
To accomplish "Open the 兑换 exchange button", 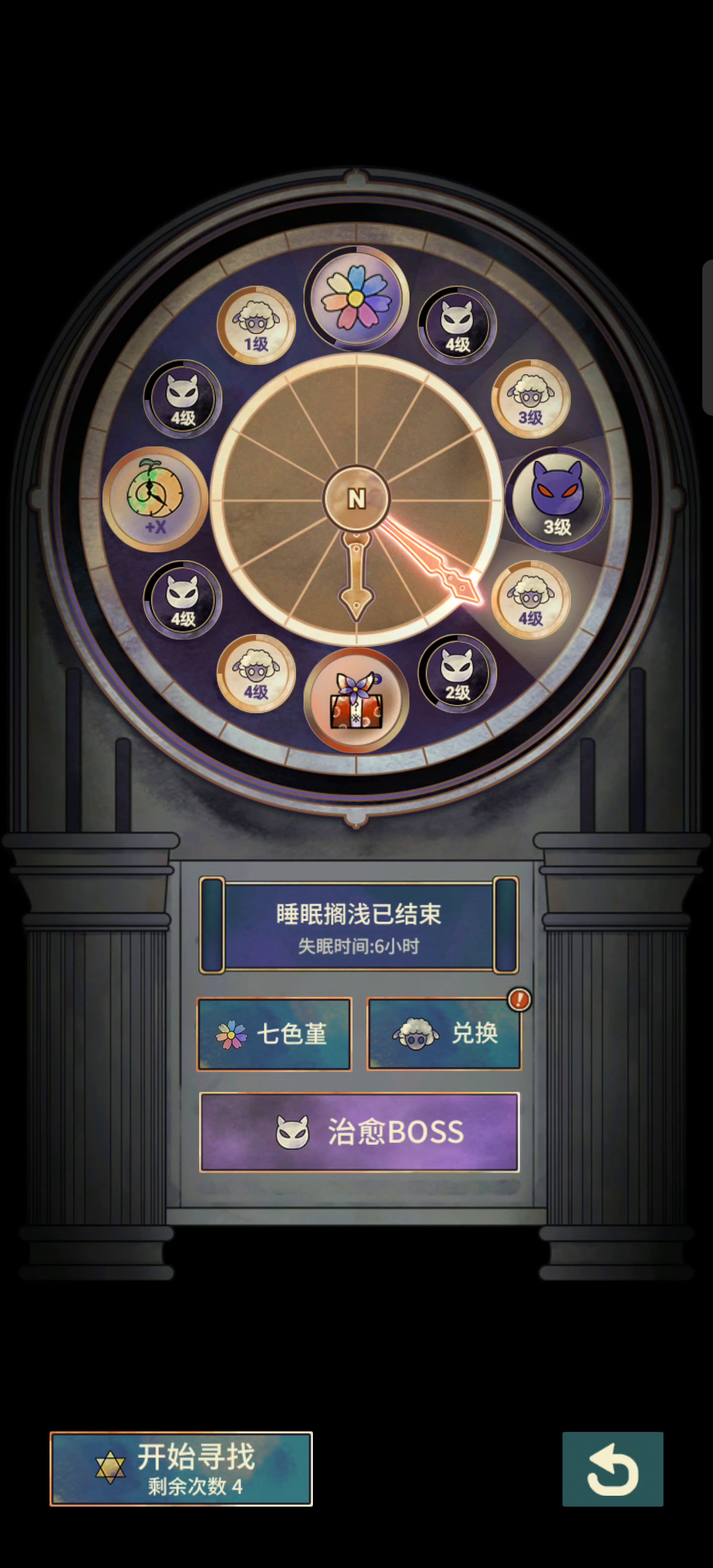I will click(x=445, y=1033).
